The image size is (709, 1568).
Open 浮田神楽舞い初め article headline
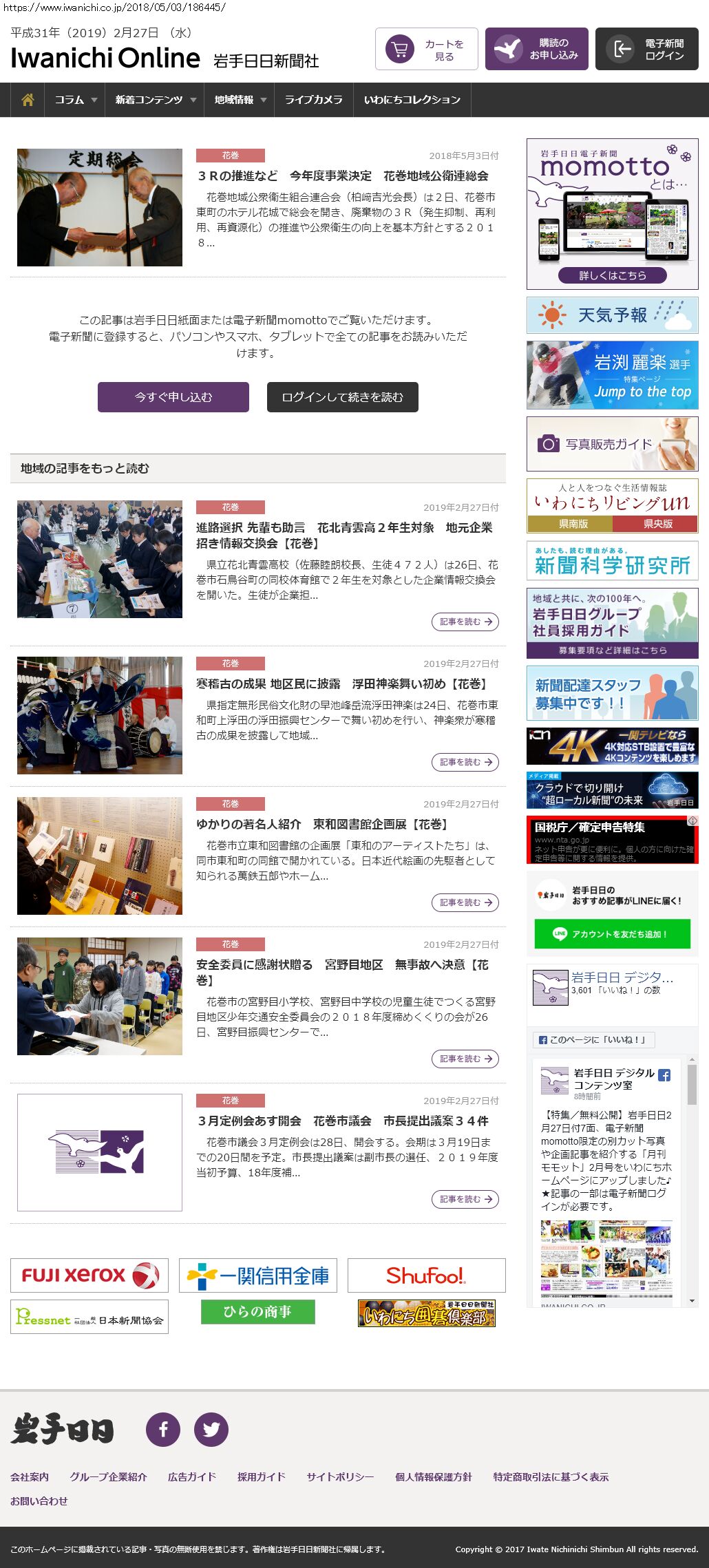pyautogui.click(x=343, y=684)
